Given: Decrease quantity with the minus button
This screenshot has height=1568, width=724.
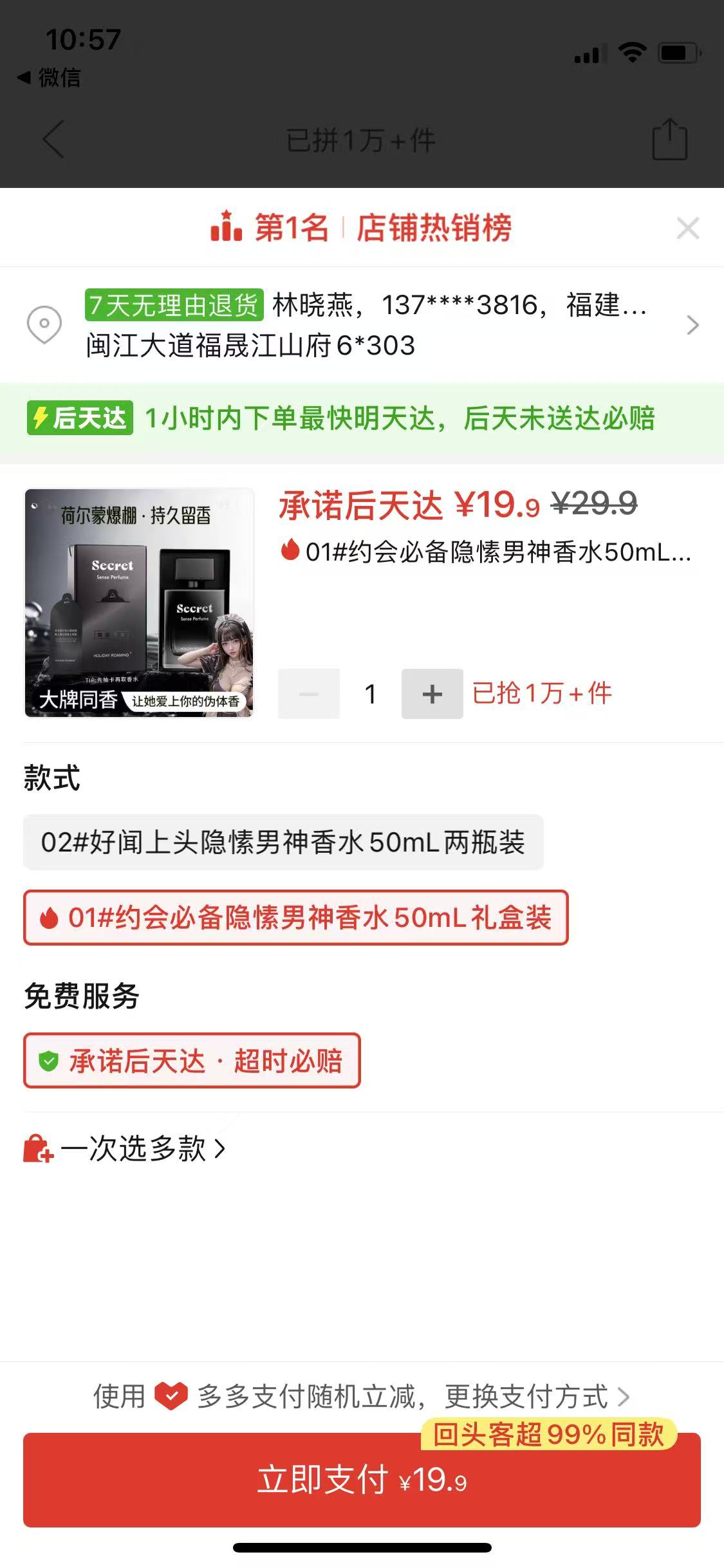Looking at the screenshot, I should [x=309, y=694].
